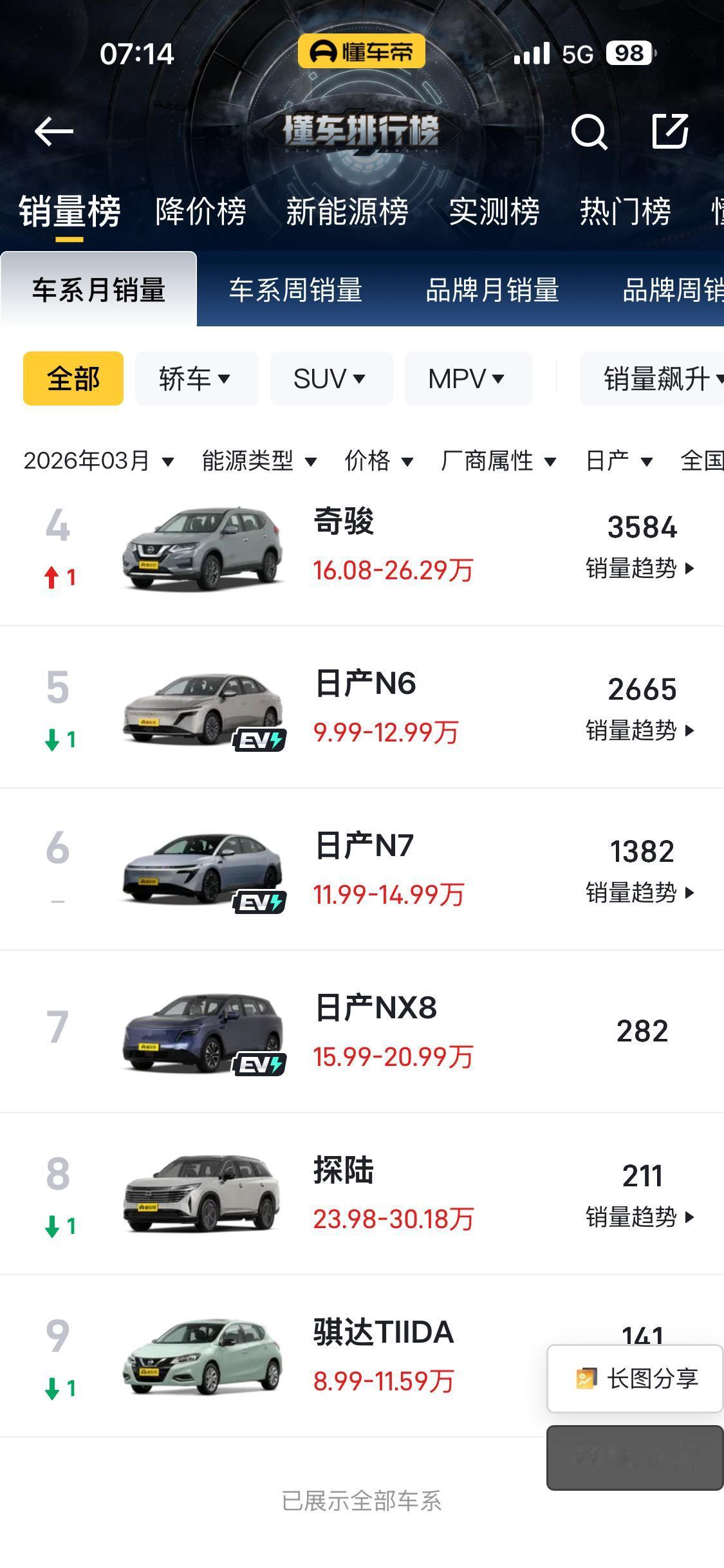Tap the 懂车帝 logo banner
Viewport: 724px width, 1568px height.
coord(362,53)
